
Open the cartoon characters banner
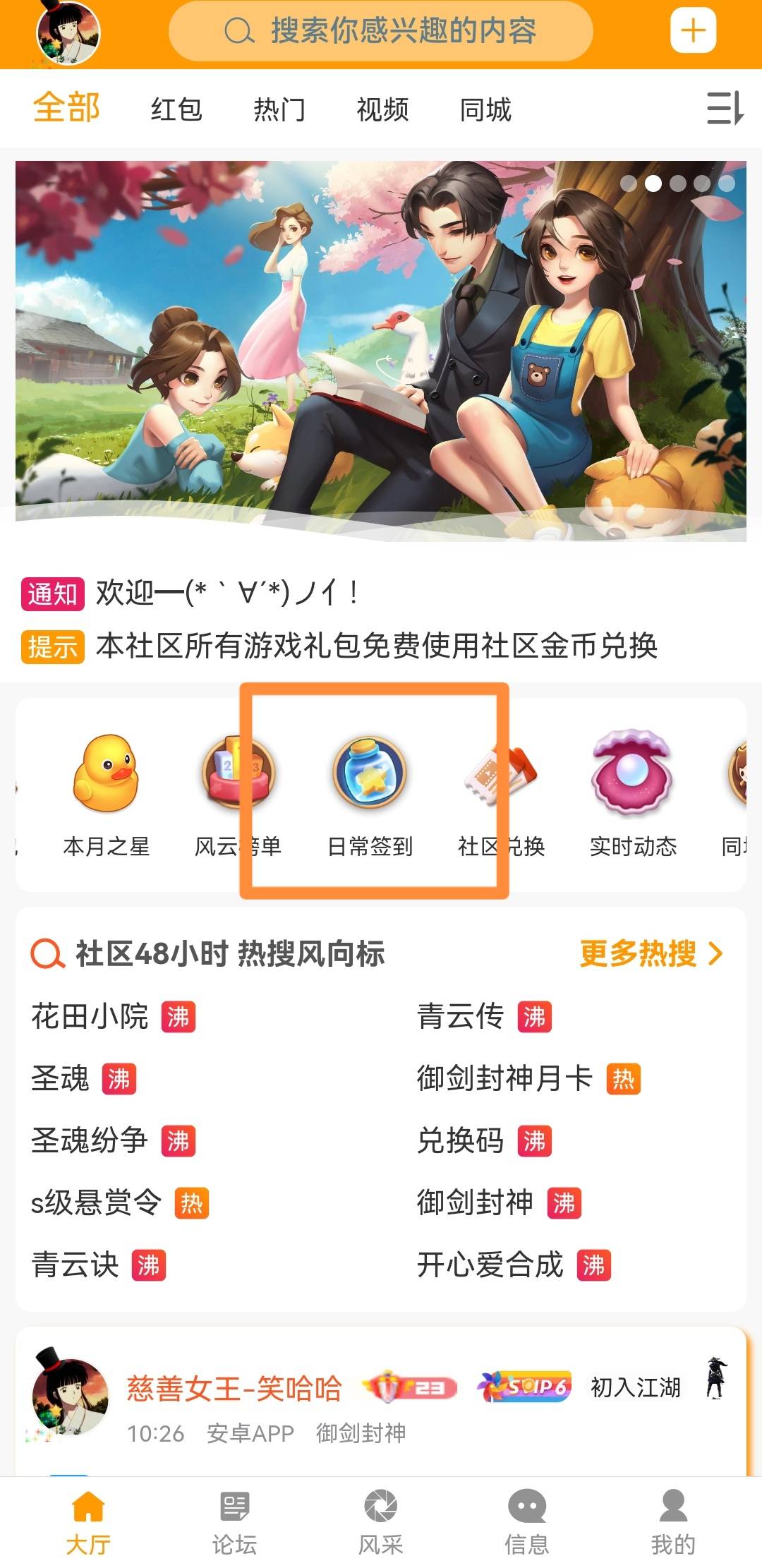tap(381, 351)
